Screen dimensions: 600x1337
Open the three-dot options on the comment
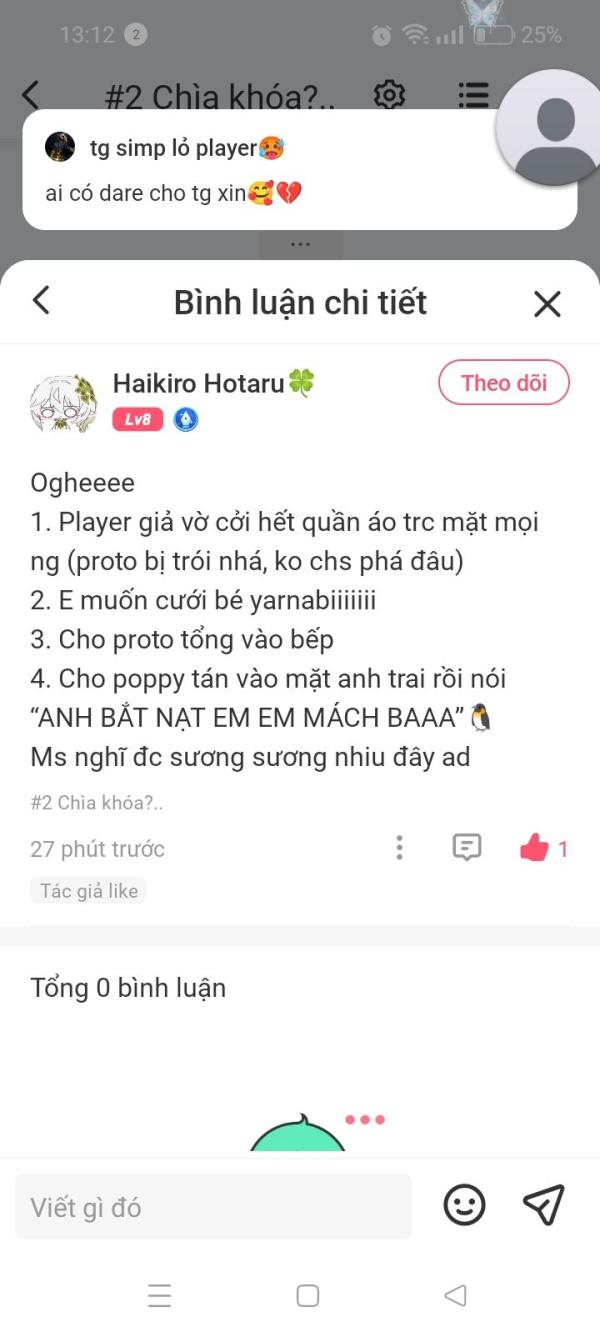[x=399, y=848]
